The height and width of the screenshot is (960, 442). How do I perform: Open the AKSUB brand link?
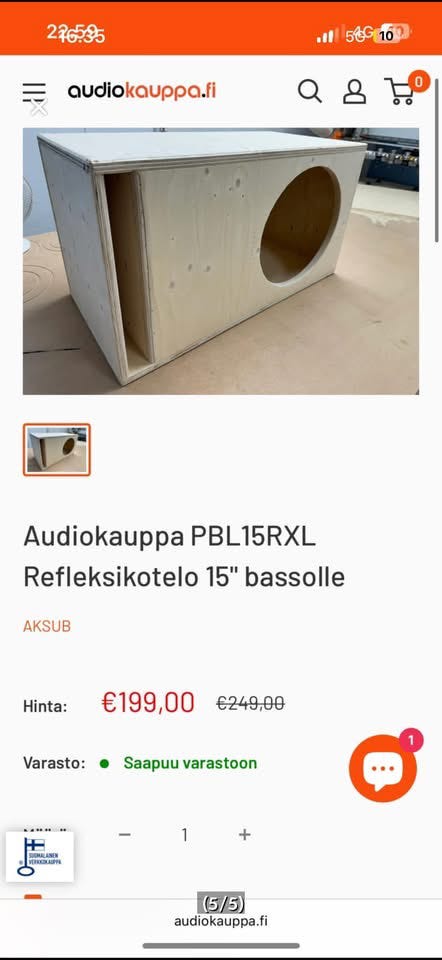(47, 626)
